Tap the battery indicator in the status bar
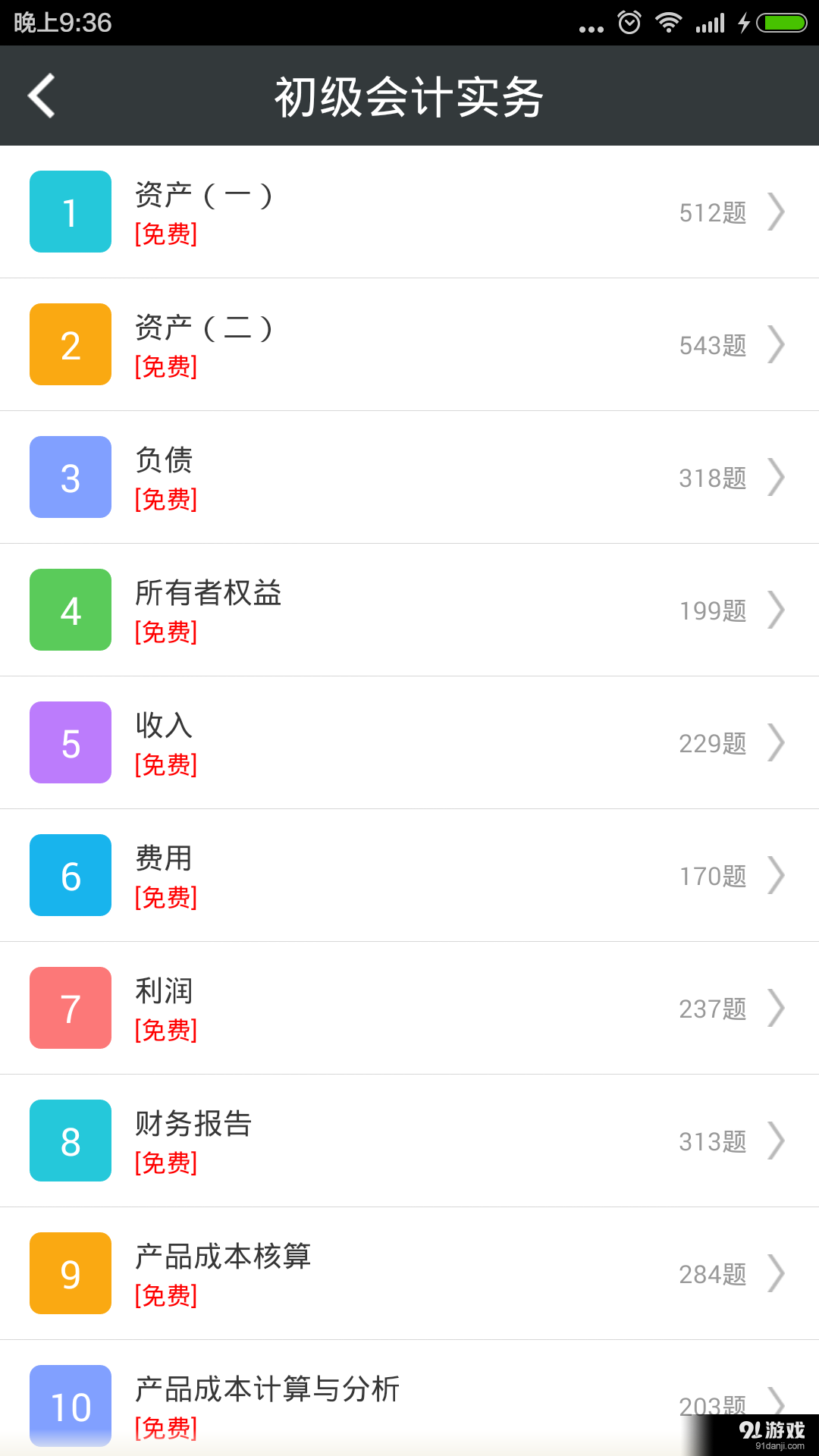The image size is (819, 1456). [x=782, y=23]
